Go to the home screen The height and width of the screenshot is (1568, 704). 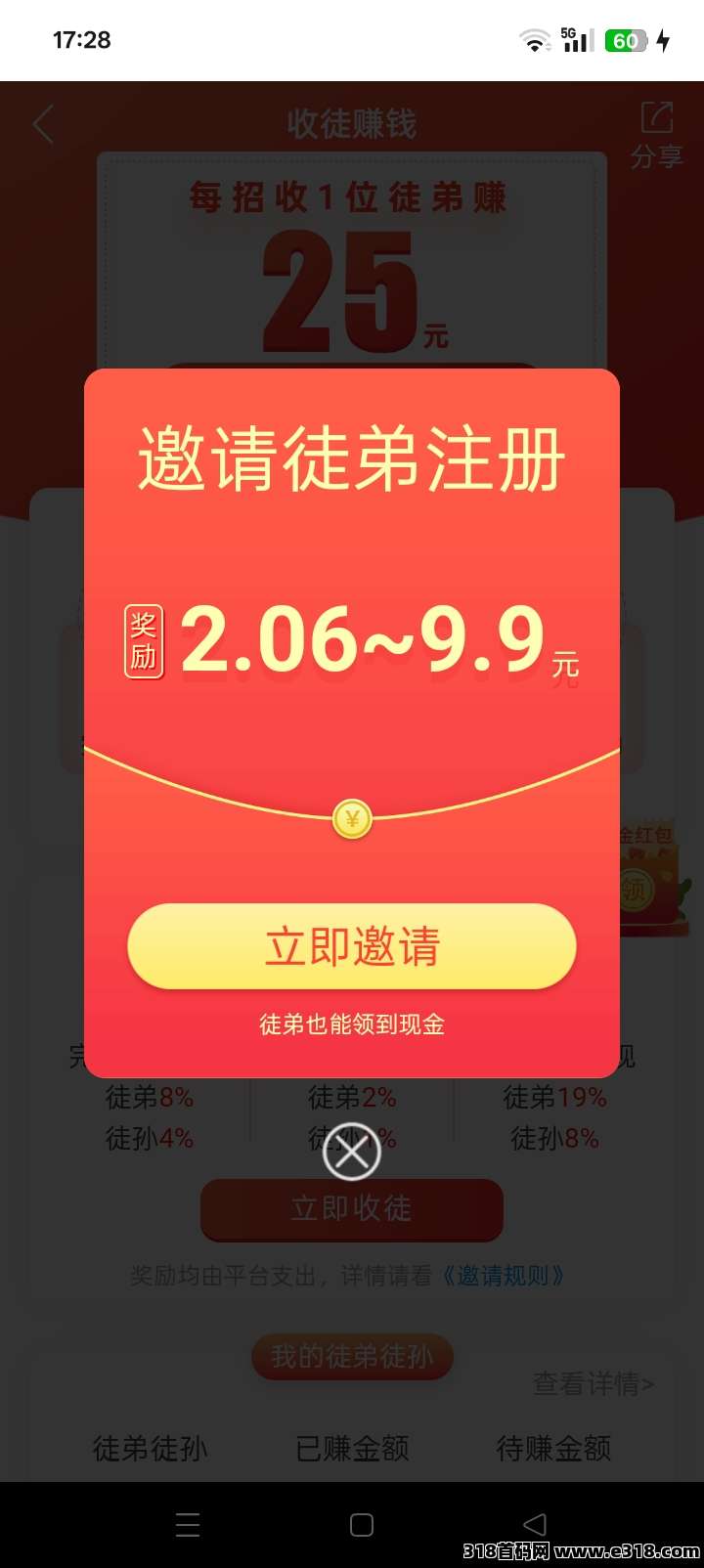[362, 1525]
